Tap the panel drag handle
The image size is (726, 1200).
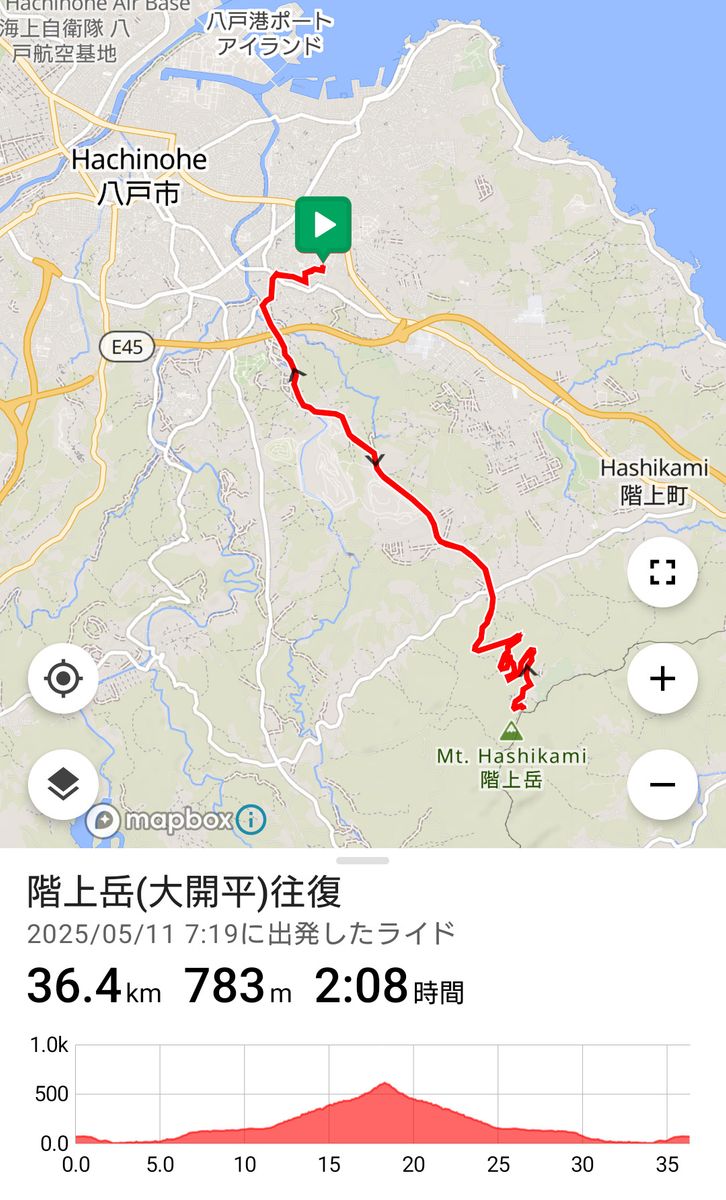click(363, 860)
